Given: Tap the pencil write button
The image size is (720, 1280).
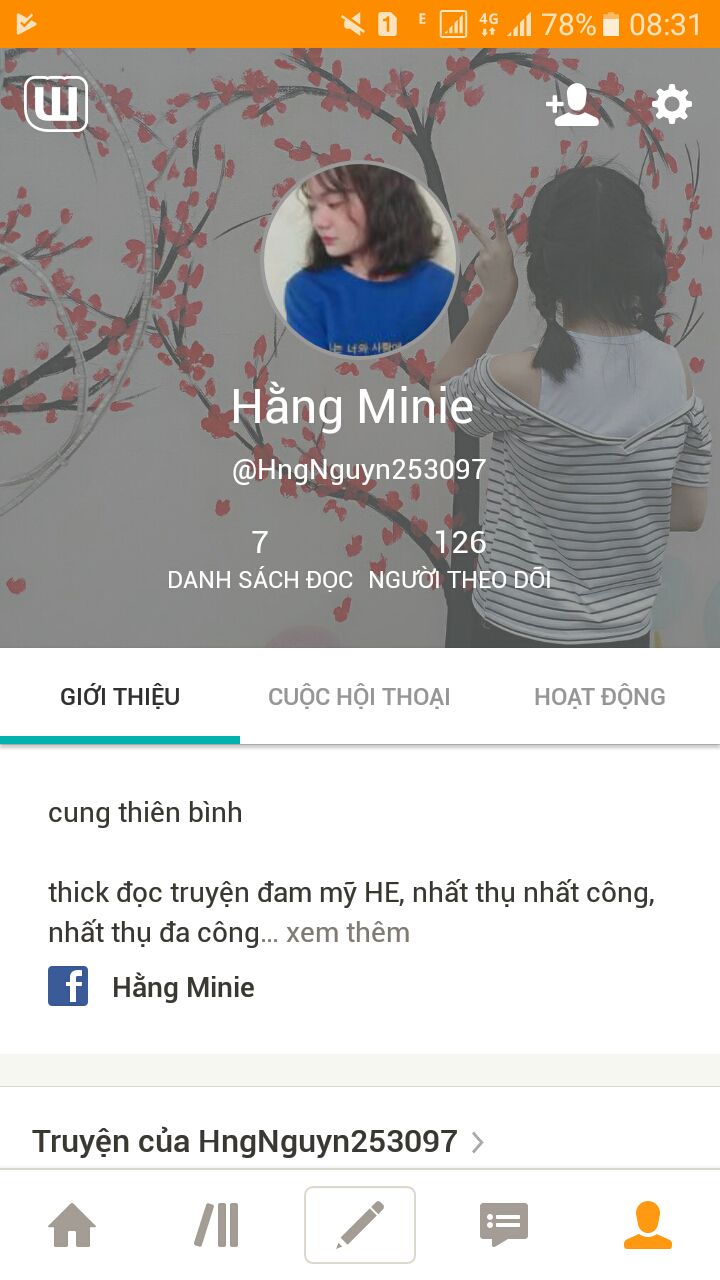Looking at the screenshot, I should tap(360, 1225).
